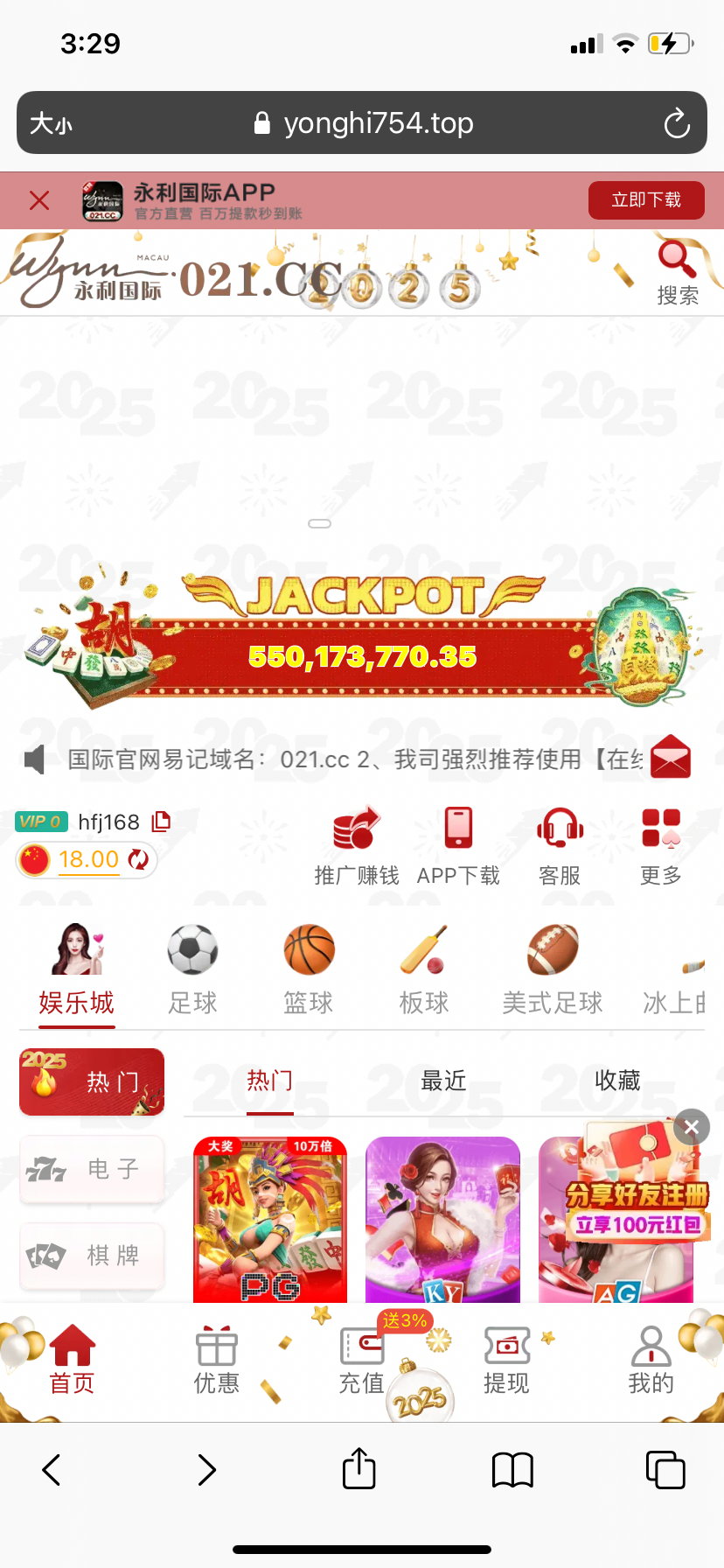Choose the 电子 game category

pos(92,1169)
